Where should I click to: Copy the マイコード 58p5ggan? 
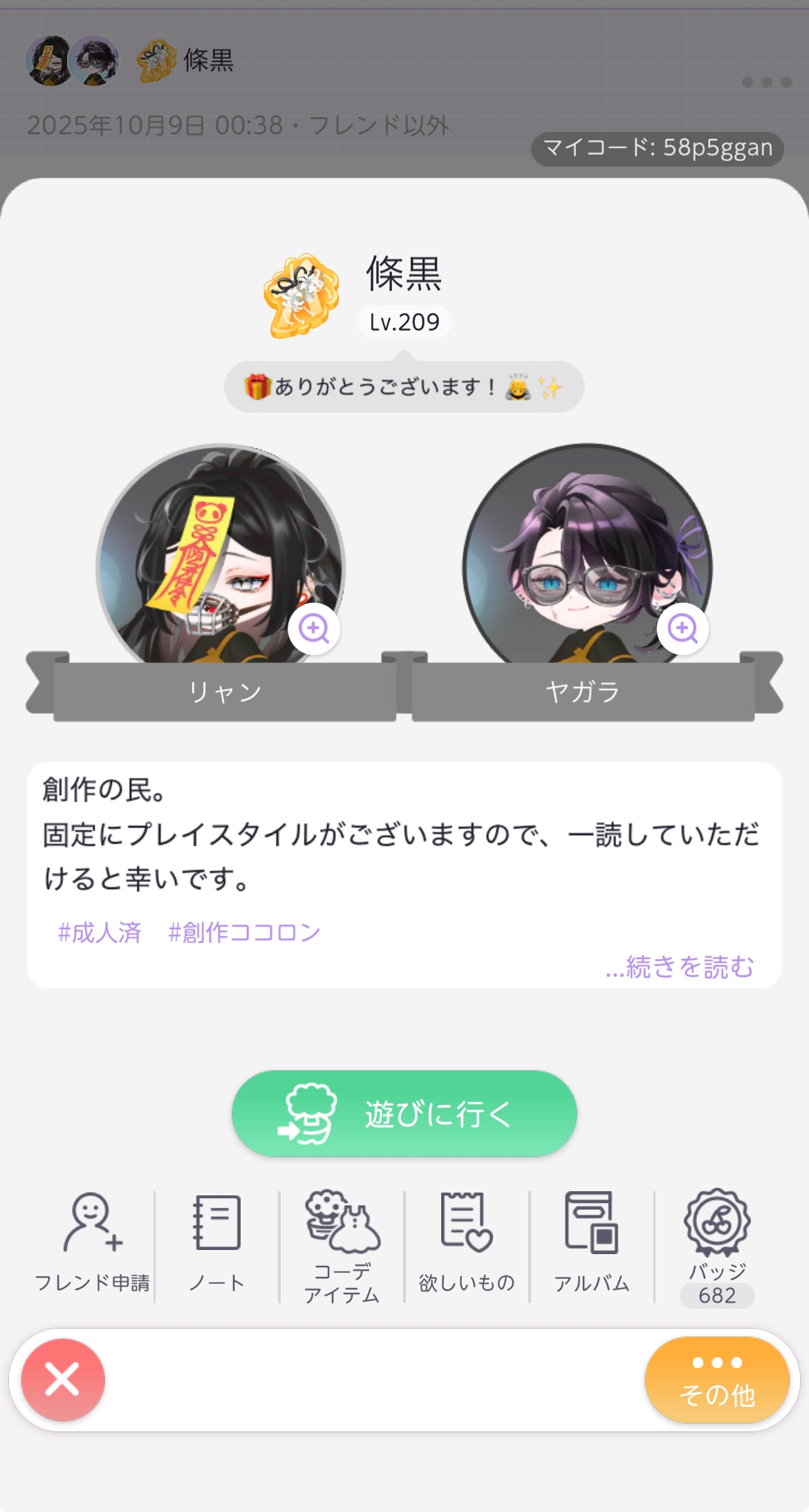tap(657, 148)
